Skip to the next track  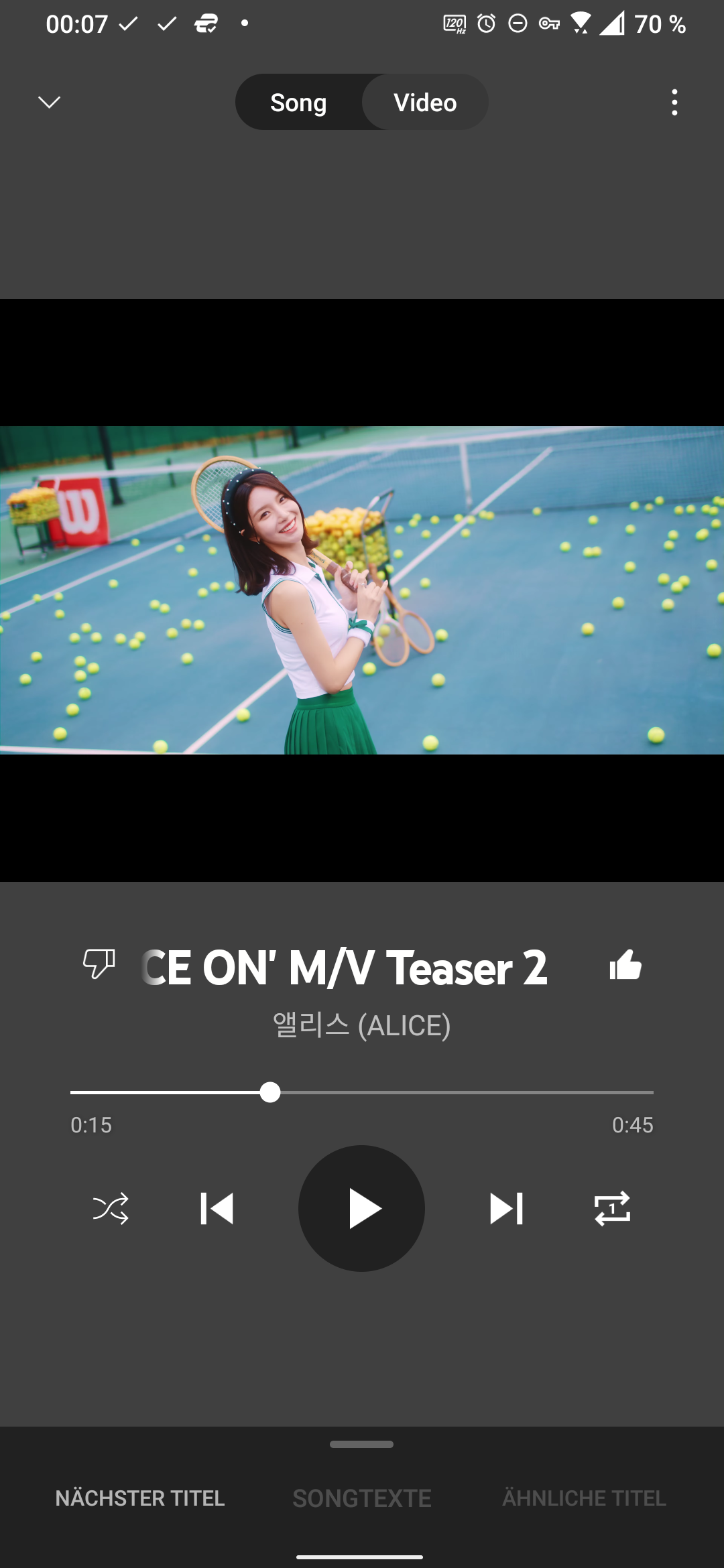tap(506, 1208)
